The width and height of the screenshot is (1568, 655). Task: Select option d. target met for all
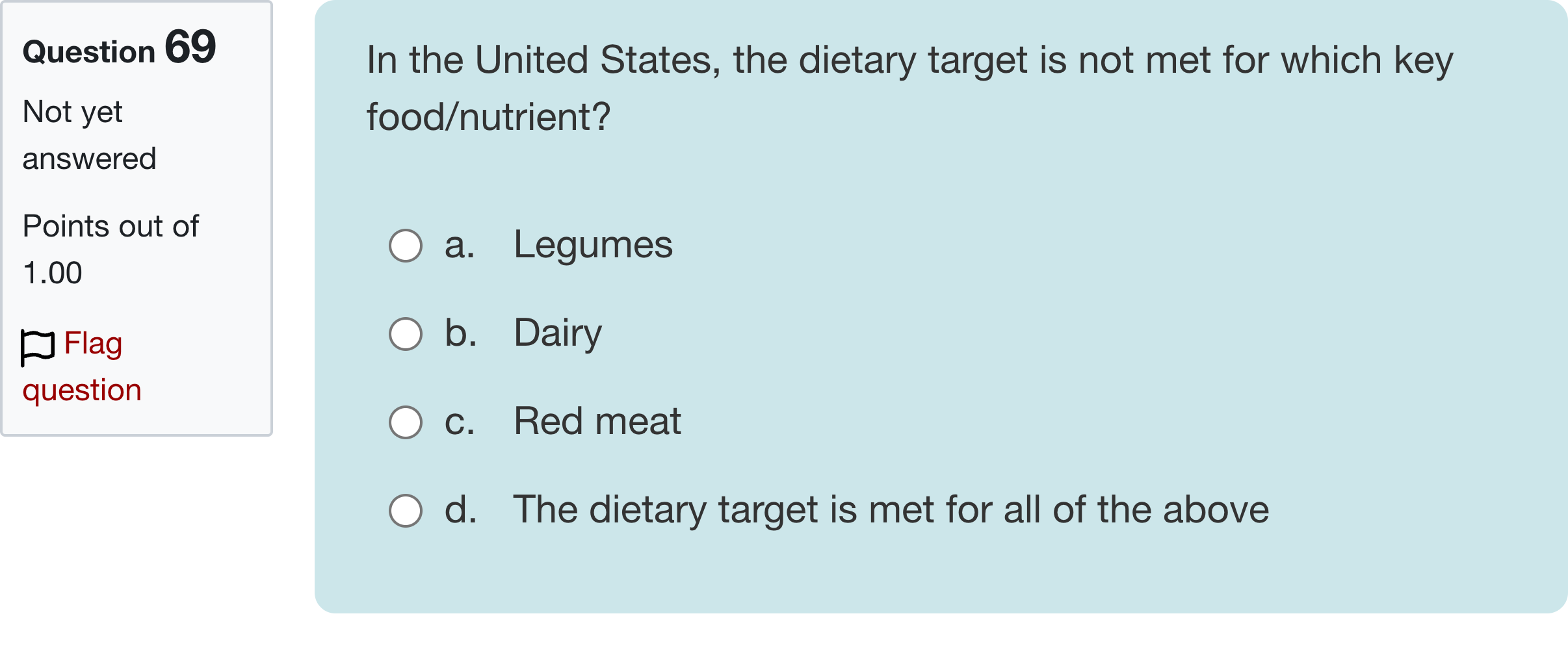click(x=406, y=511)
